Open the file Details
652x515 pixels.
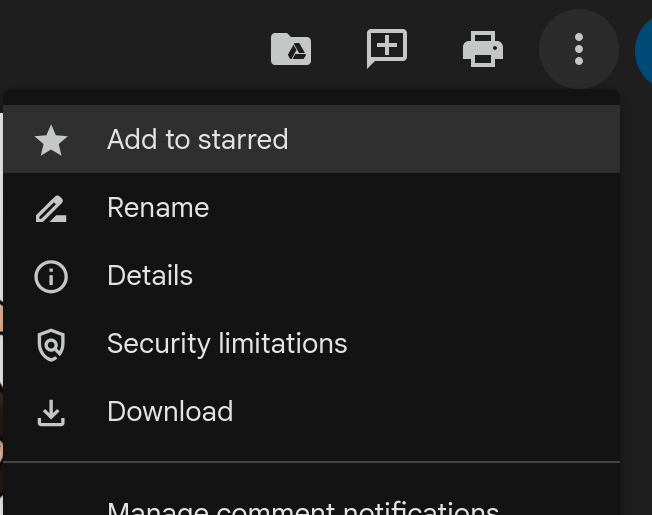click(x=150, y=276)
